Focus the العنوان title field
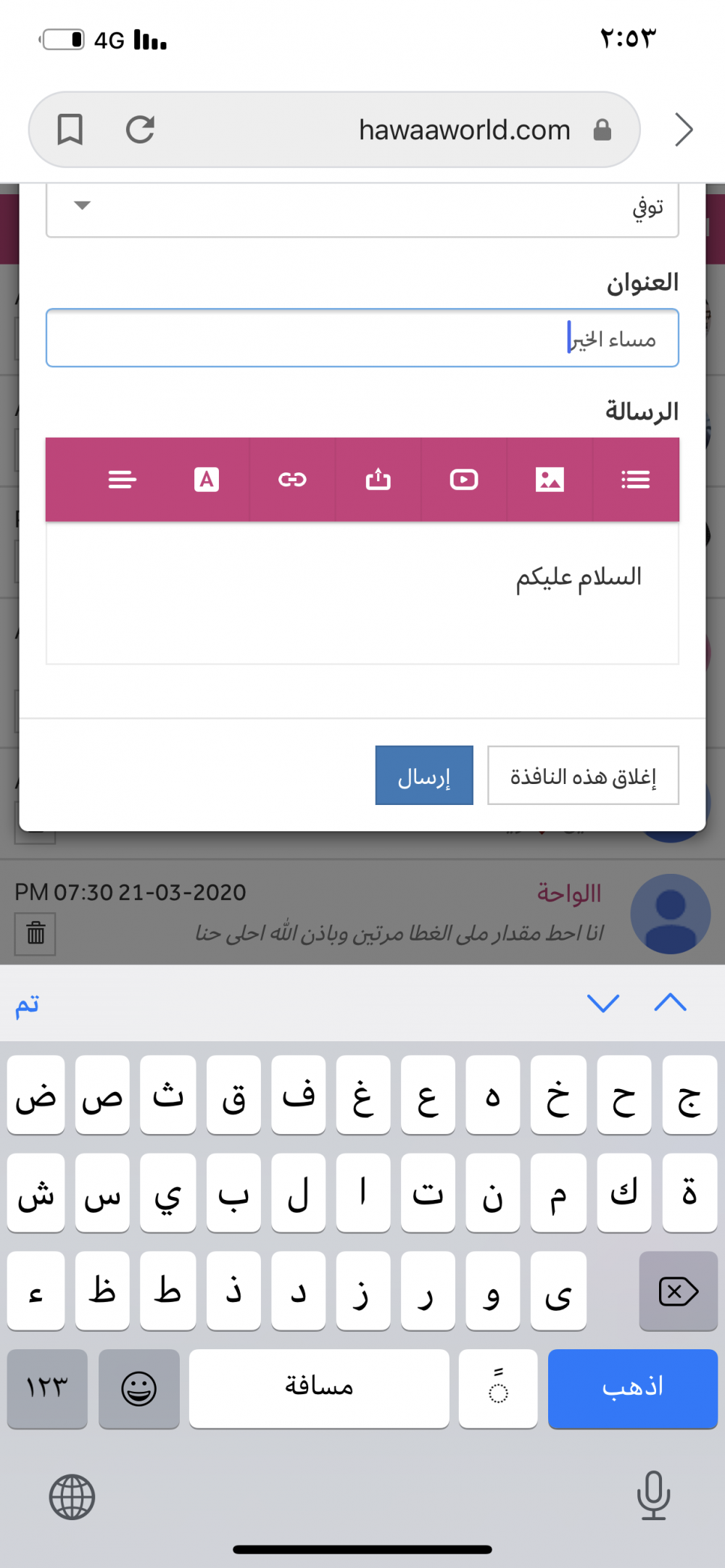 pyautogui.click(x=362, y=338)
